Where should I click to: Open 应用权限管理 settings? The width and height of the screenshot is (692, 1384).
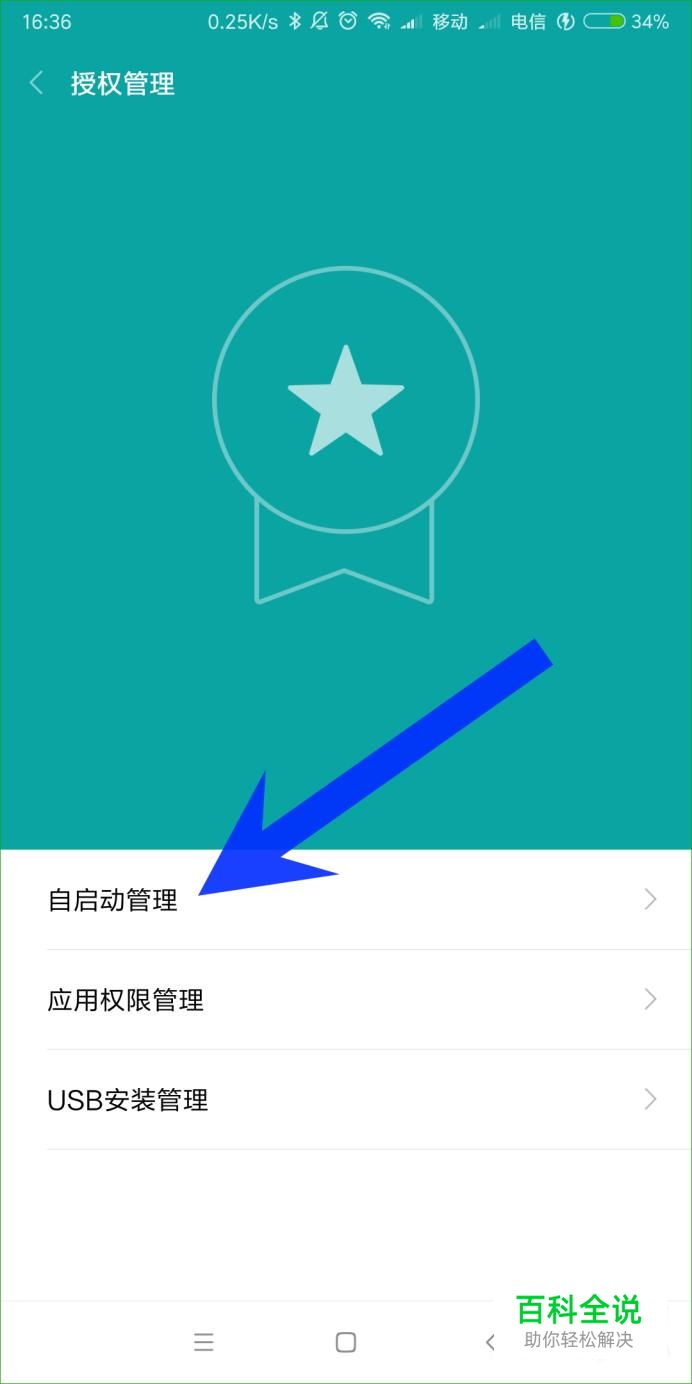coord(346,999)
